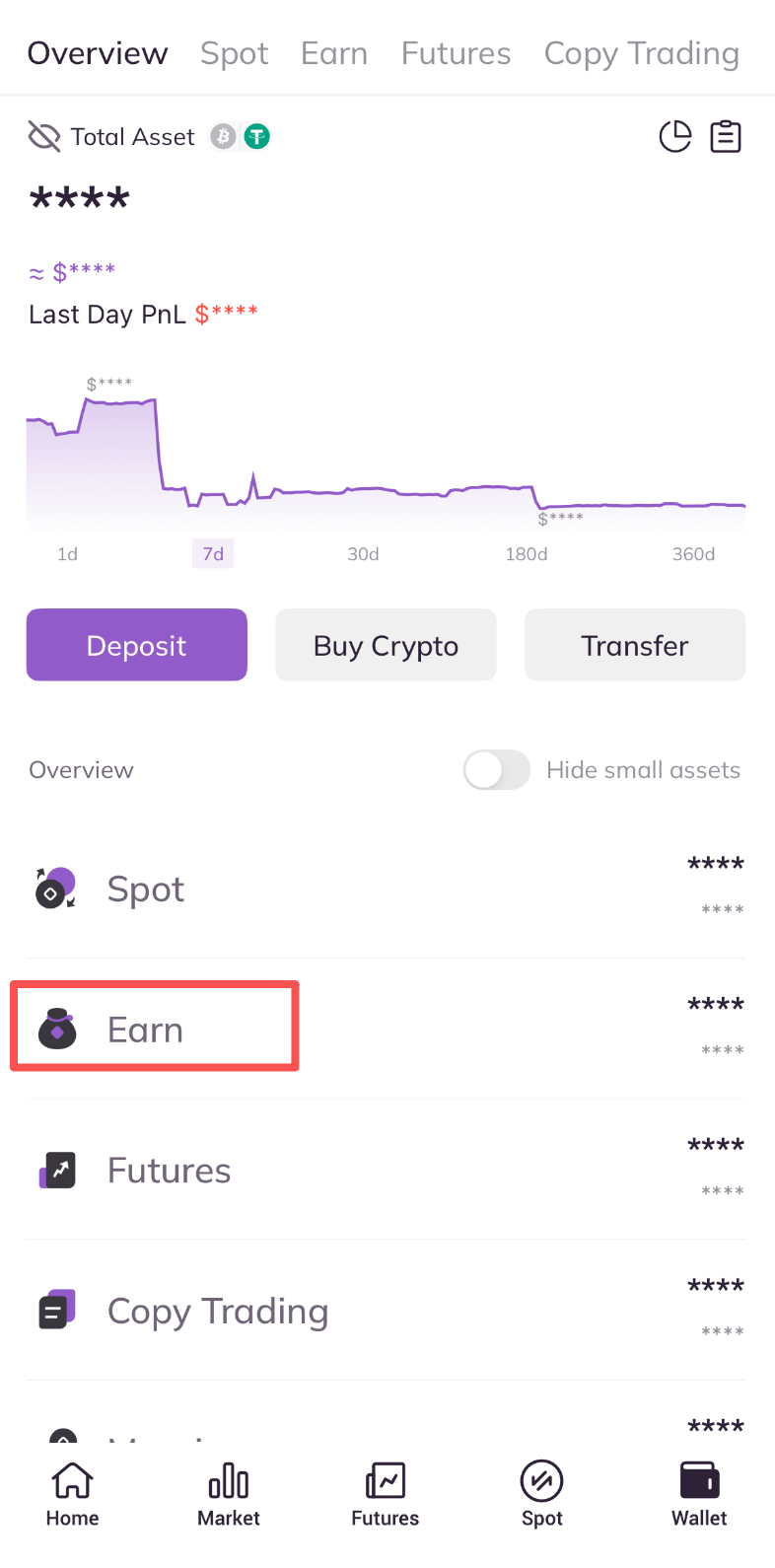The image size is (775, 1568).
Task: Show the 180d asset chart
Action: [526, 554]
